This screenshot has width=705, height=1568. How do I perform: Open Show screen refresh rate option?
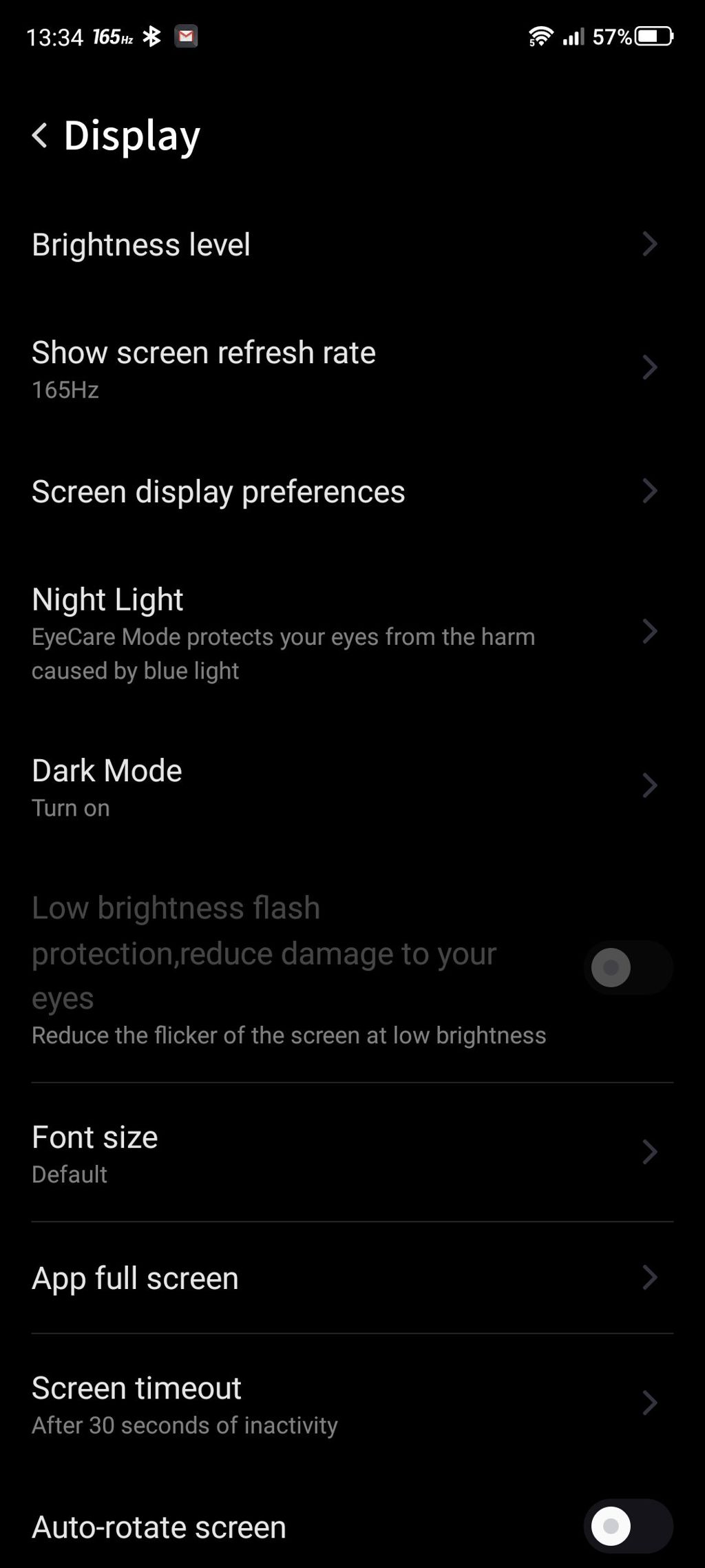coord(352,368)
